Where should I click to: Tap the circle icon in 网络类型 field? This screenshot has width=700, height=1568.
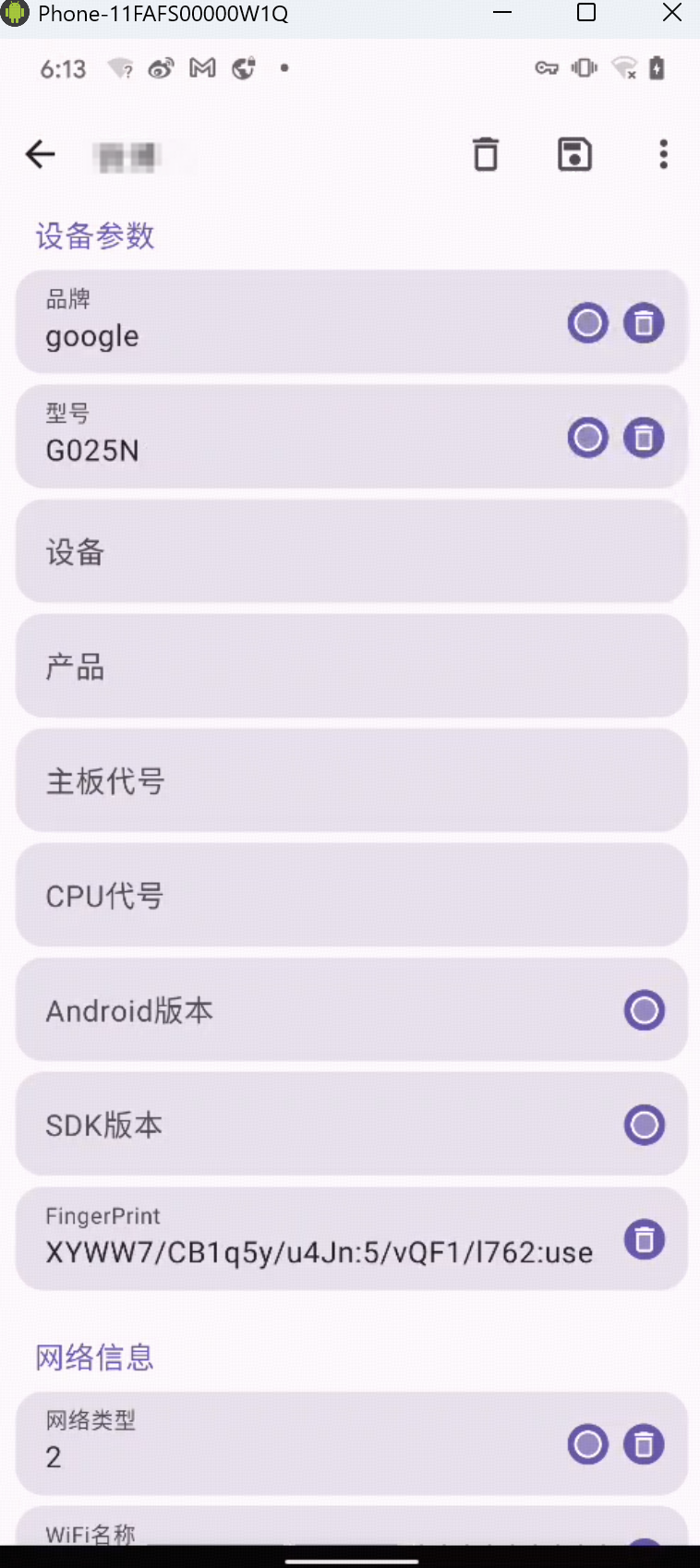pyautogui.click(x=587, y=1444)
